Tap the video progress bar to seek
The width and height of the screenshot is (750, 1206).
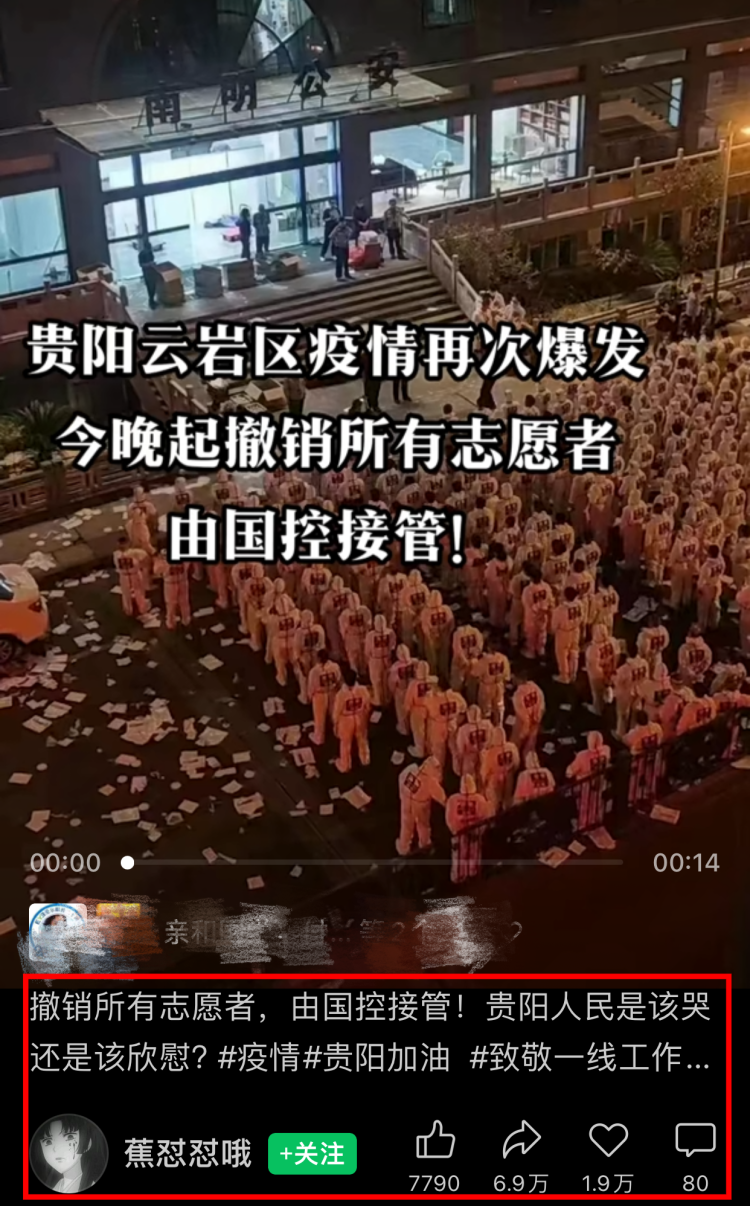coord(380,862)
